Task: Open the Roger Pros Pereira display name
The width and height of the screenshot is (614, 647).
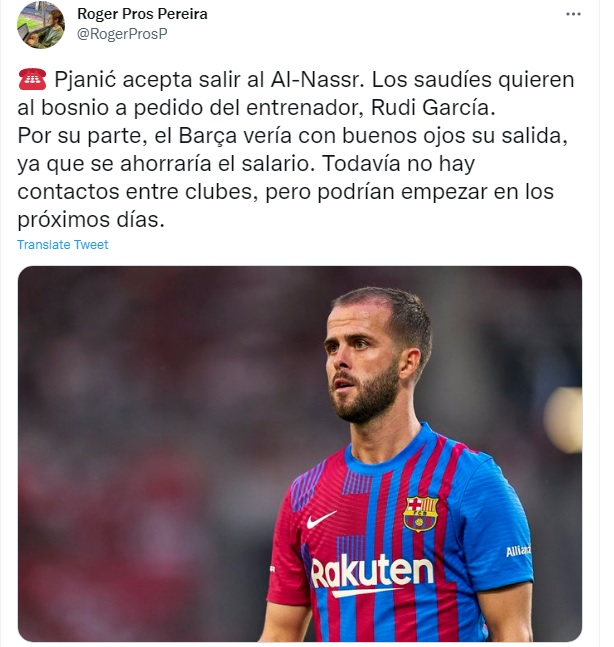Action: click(x=142, y=14)
